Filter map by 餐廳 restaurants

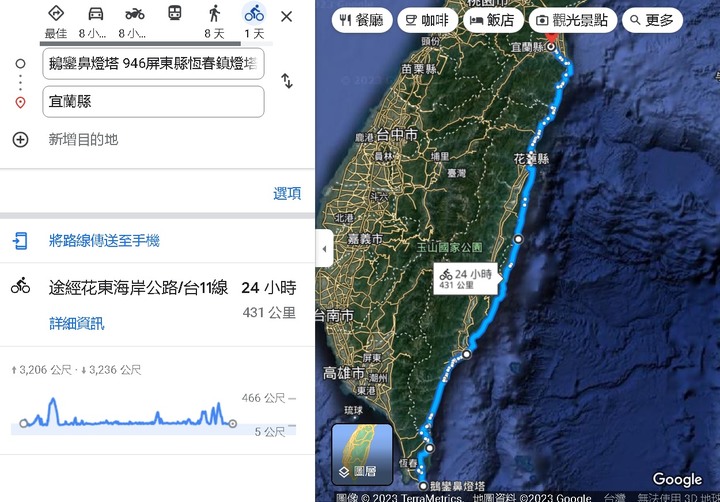point(362,20)
